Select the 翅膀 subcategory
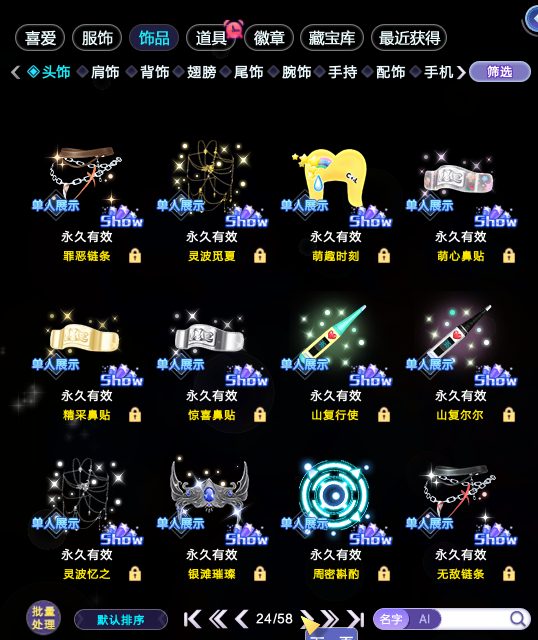Image resolution: width=538 pixels, height=640 pixels. 201,72
